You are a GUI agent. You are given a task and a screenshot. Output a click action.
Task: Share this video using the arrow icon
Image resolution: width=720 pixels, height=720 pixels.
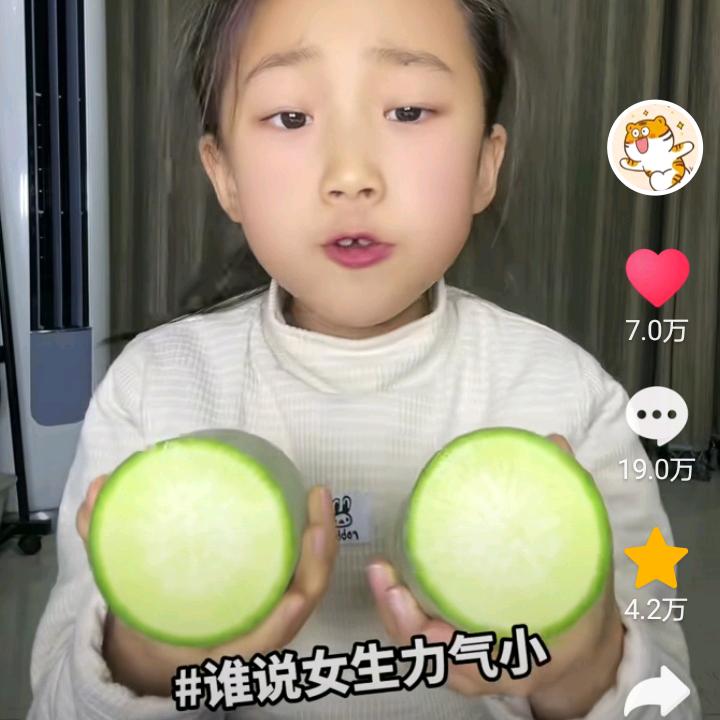[x=657, y=692]
